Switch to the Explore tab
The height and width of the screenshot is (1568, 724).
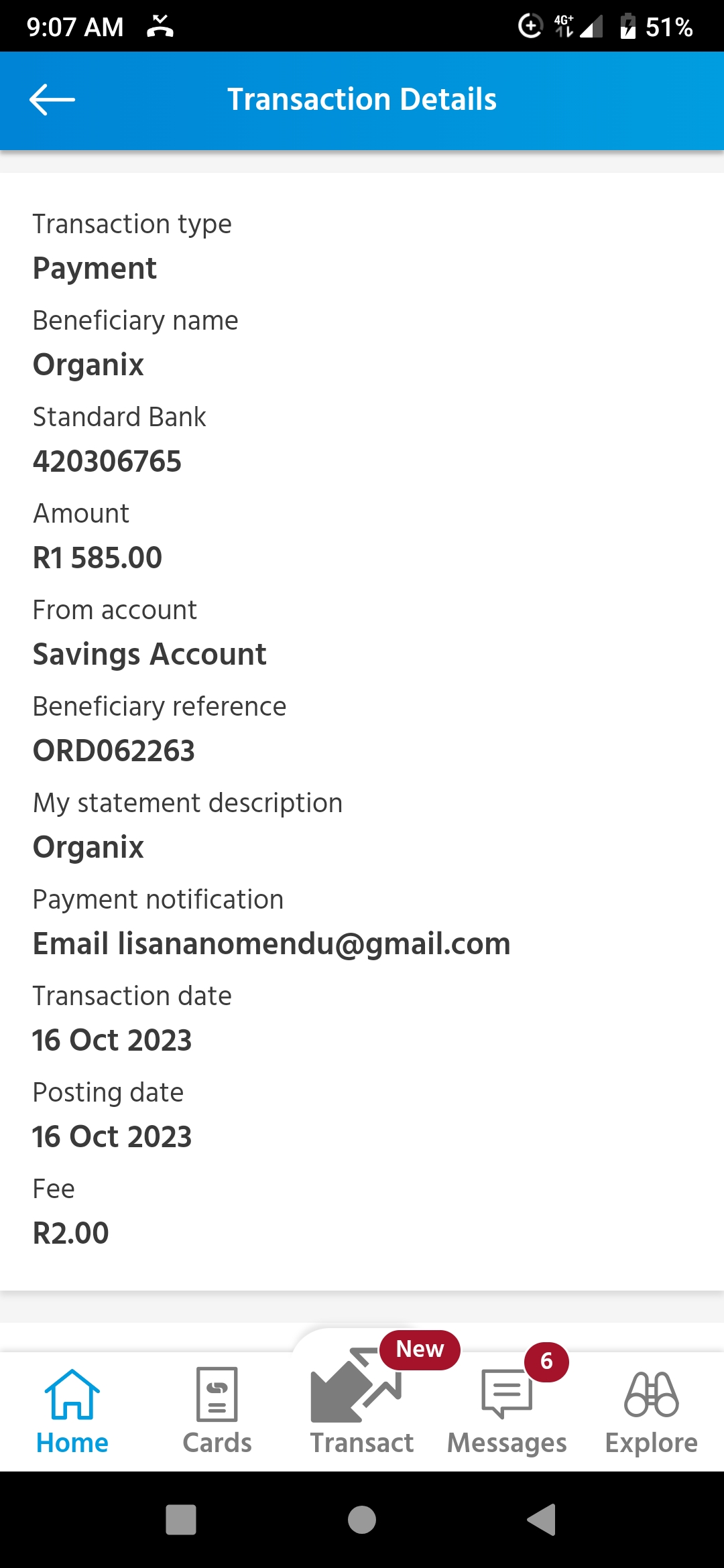[652, 1412]
